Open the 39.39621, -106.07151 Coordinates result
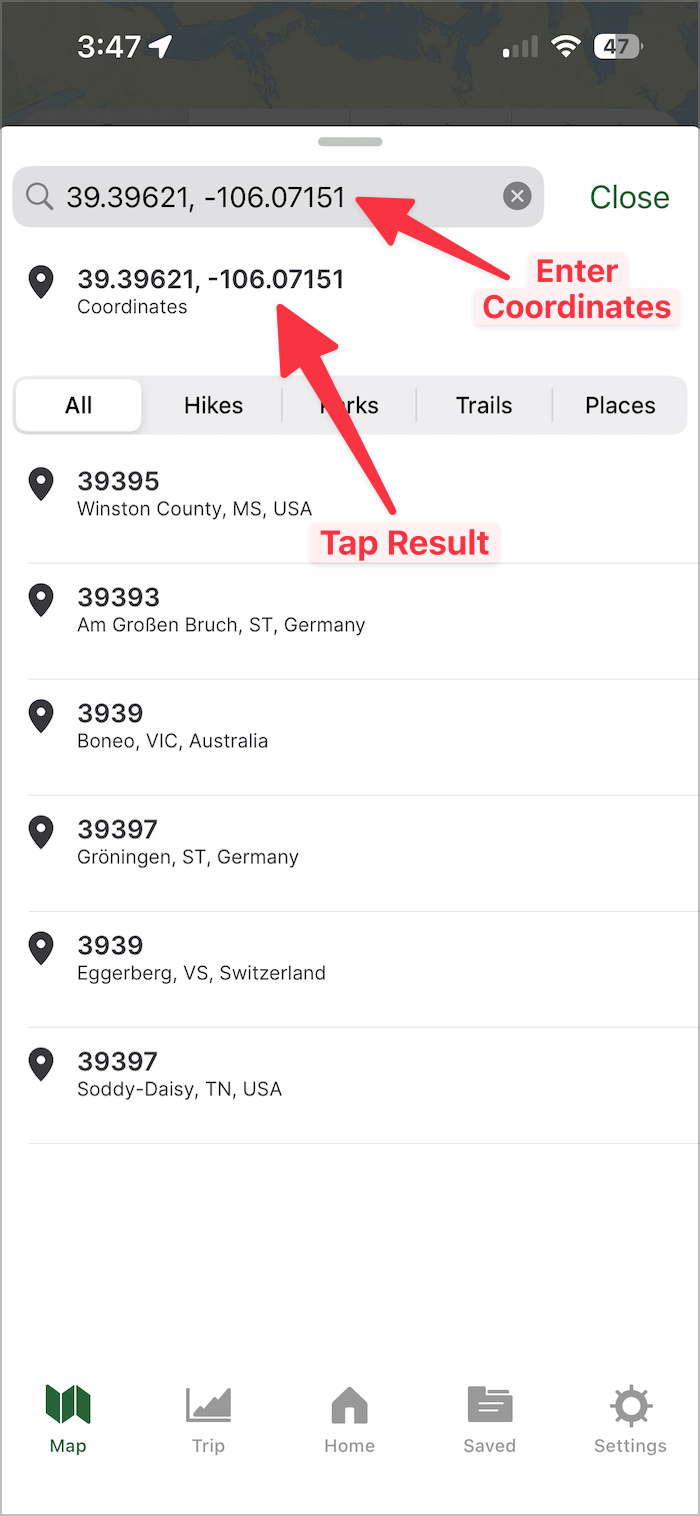The image size is (700, 1516). pyautogui.click(x=210, y=290)
